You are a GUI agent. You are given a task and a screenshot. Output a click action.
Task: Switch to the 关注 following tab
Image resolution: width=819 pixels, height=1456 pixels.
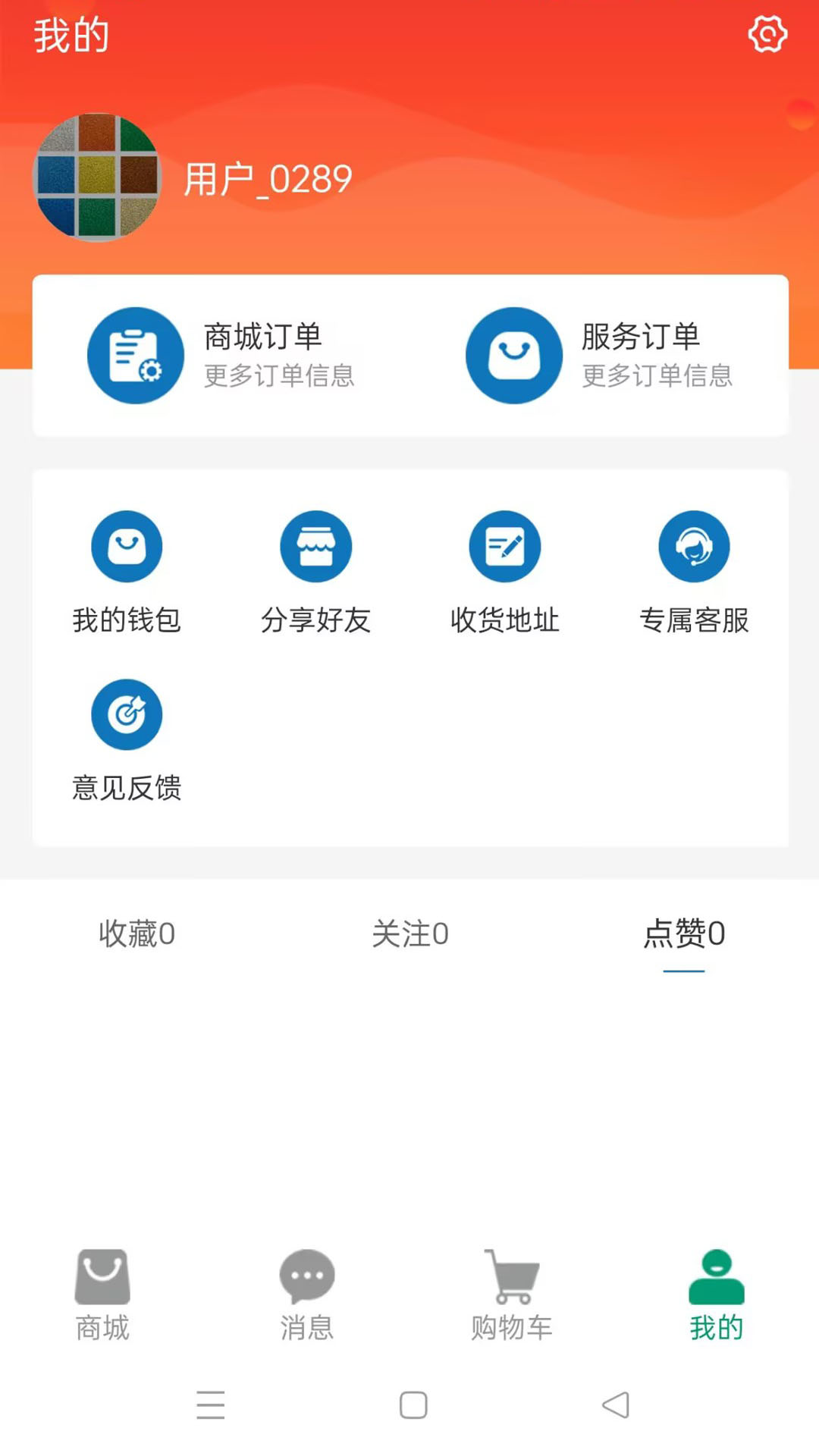(x=409, y=935)
